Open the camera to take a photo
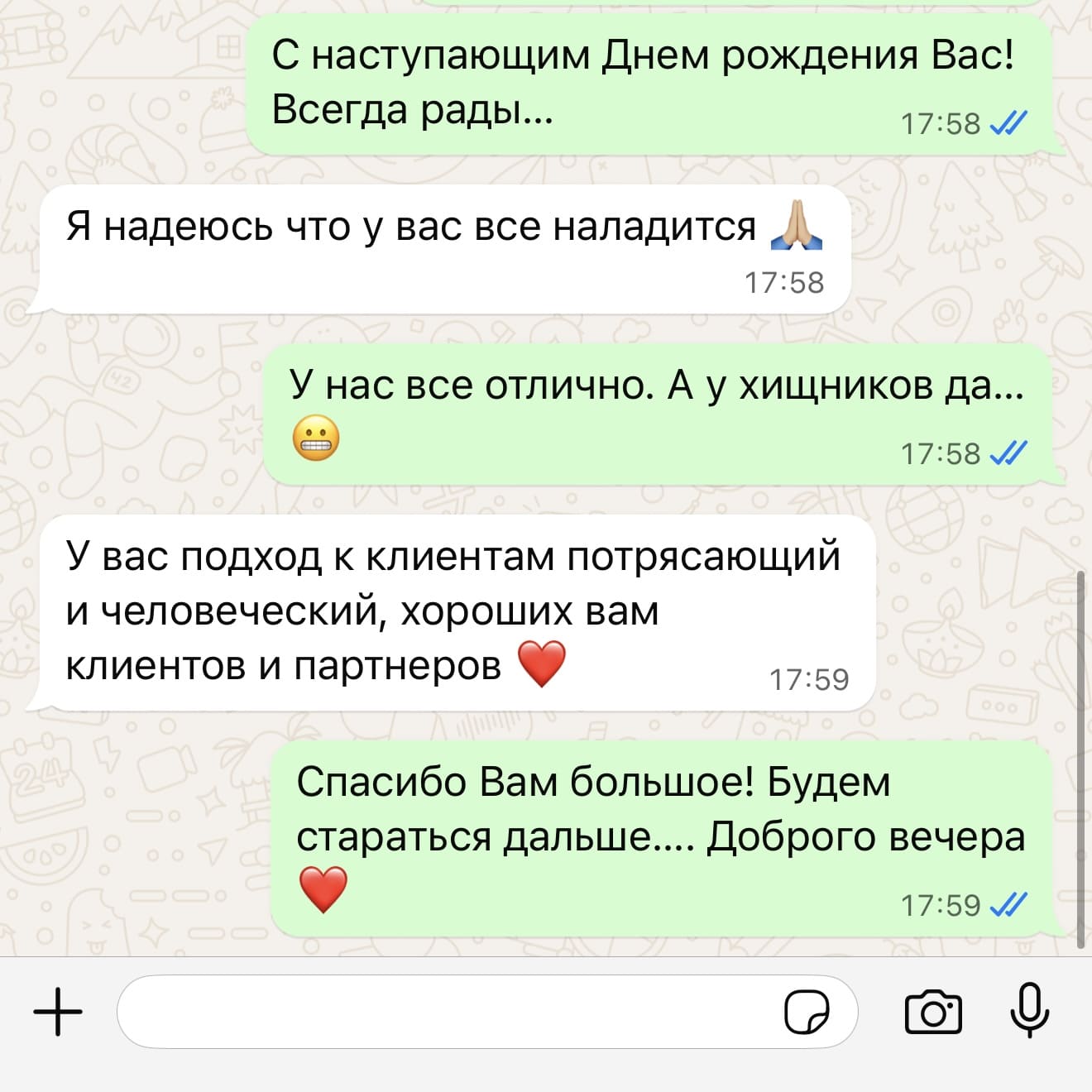The height and width of the screenshot is (1092, 1092). (x=933, y=1011)
